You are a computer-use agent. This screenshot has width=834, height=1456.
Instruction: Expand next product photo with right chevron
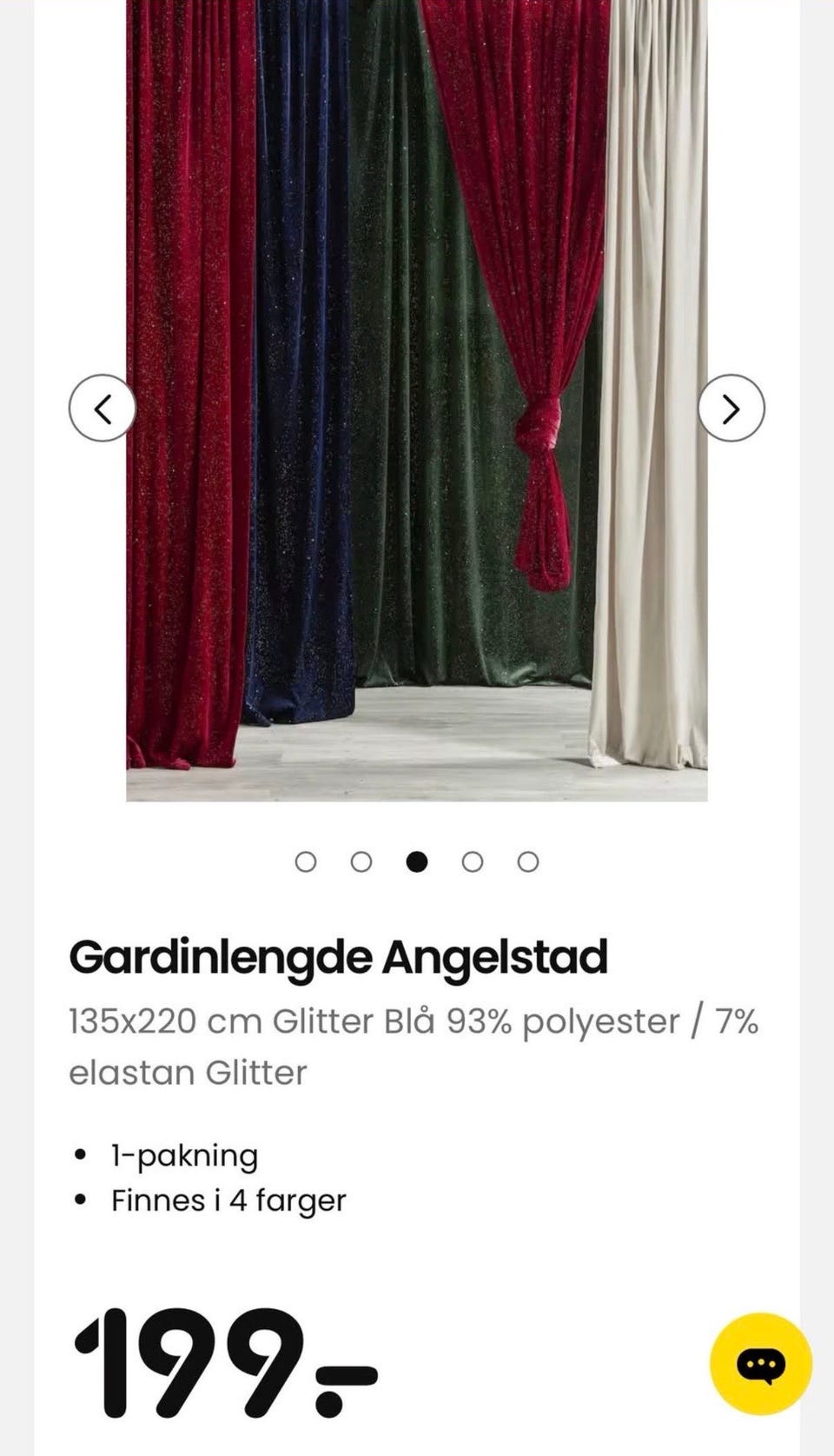(731, 408)
